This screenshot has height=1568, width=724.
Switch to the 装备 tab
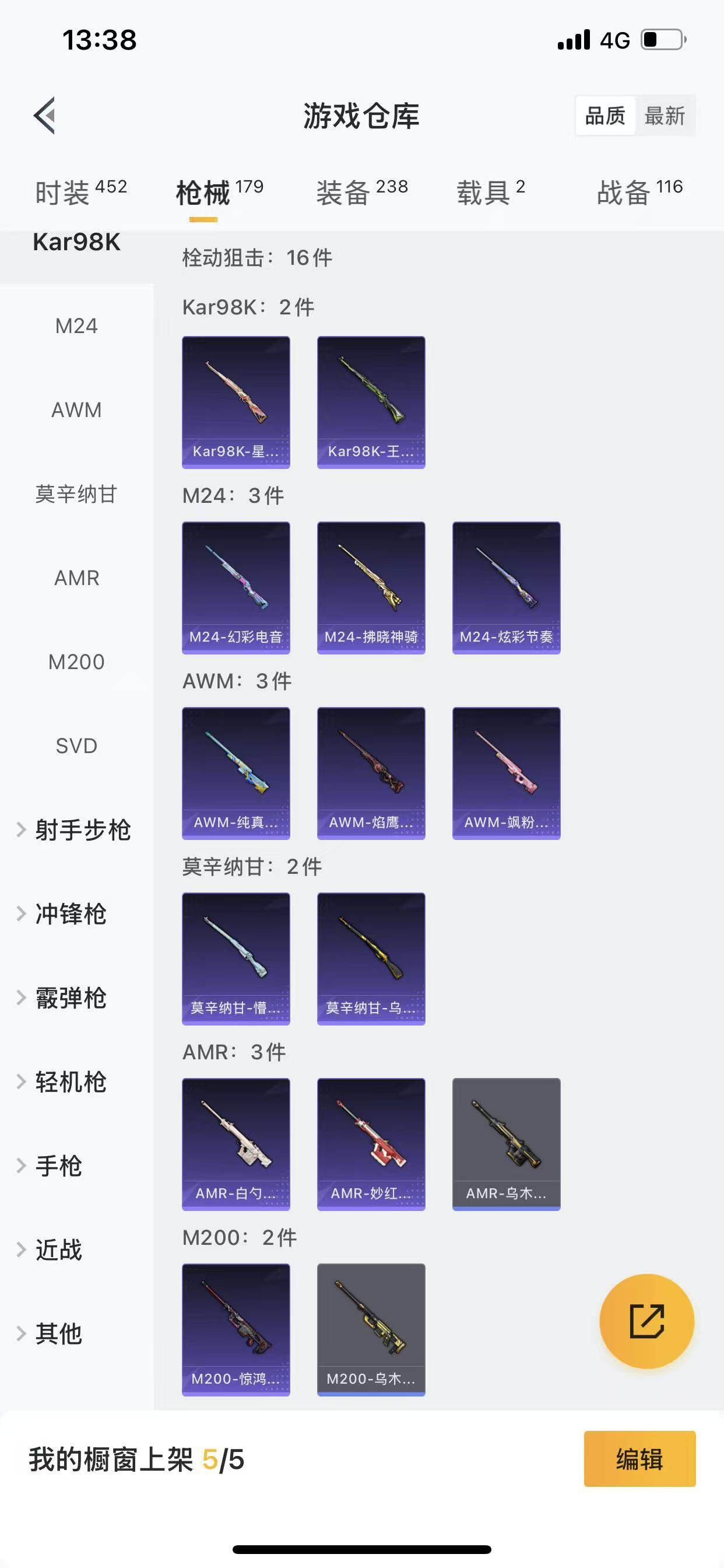click(x=345, y=191)
